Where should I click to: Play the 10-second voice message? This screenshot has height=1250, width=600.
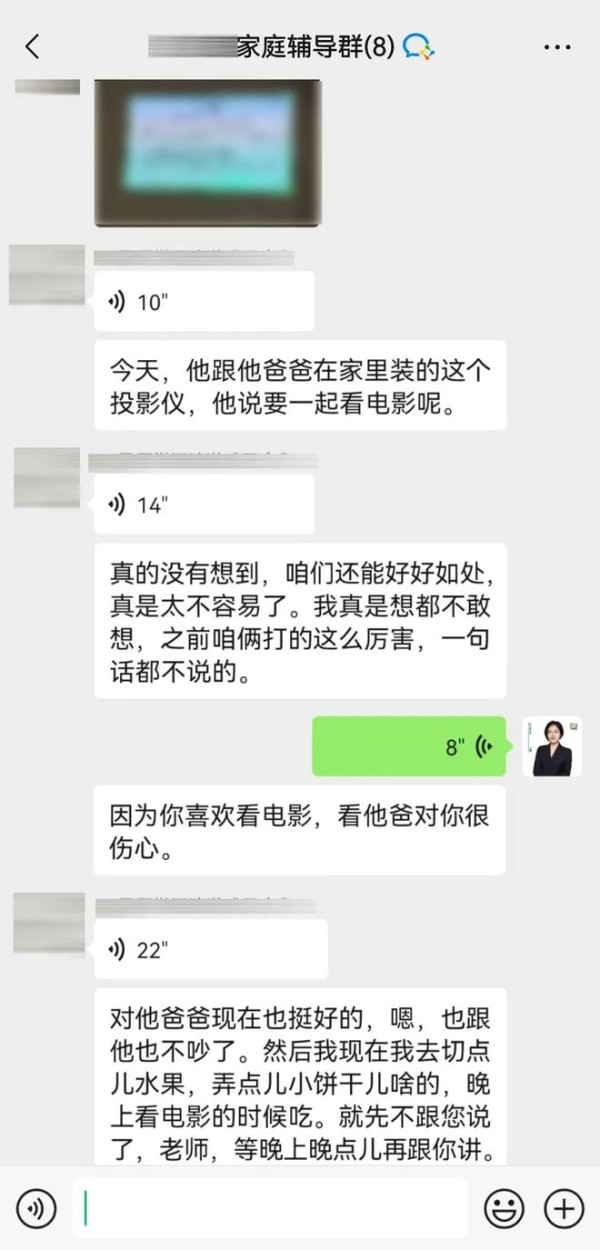(x=204, y=302)
